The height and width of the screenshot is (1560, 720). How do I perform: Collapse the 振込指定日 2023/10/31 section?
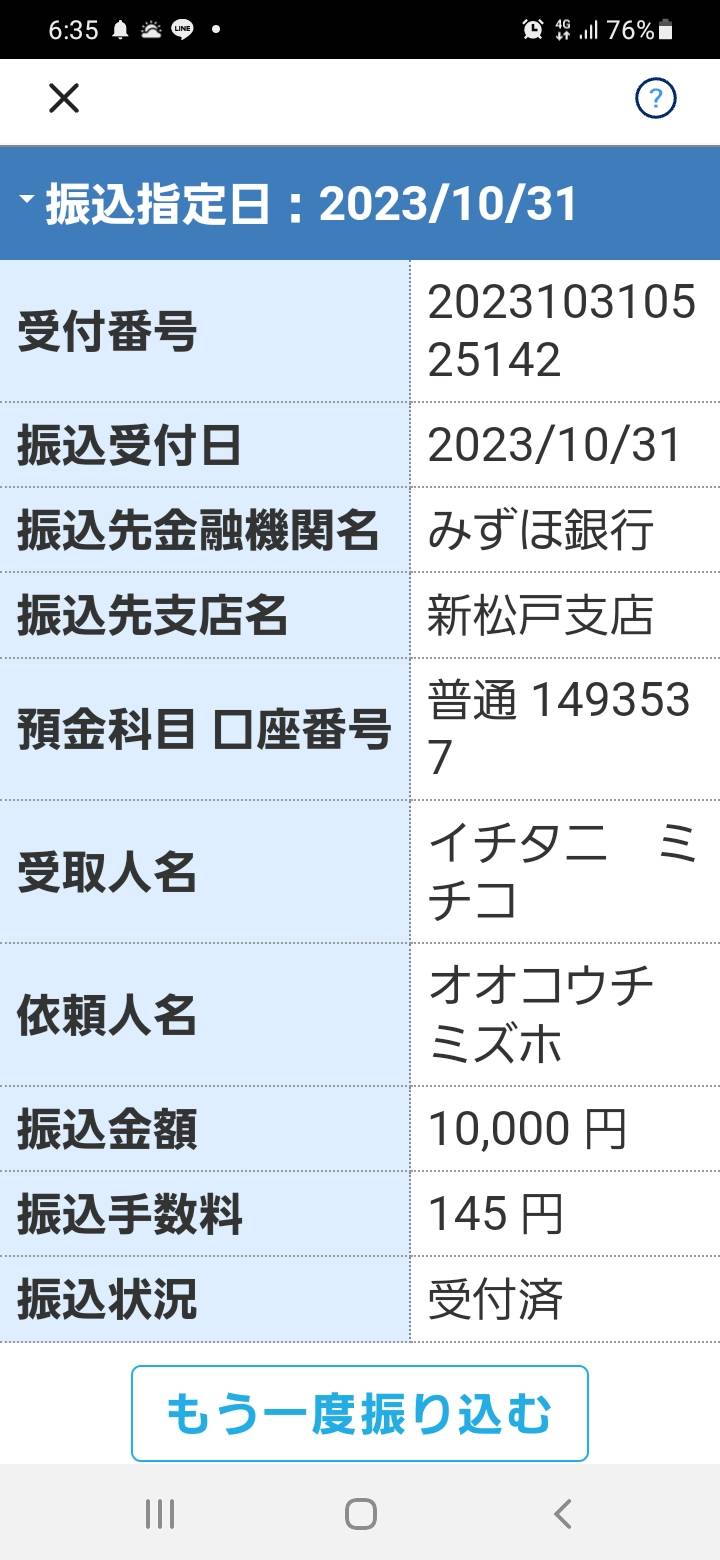[360, 204]
